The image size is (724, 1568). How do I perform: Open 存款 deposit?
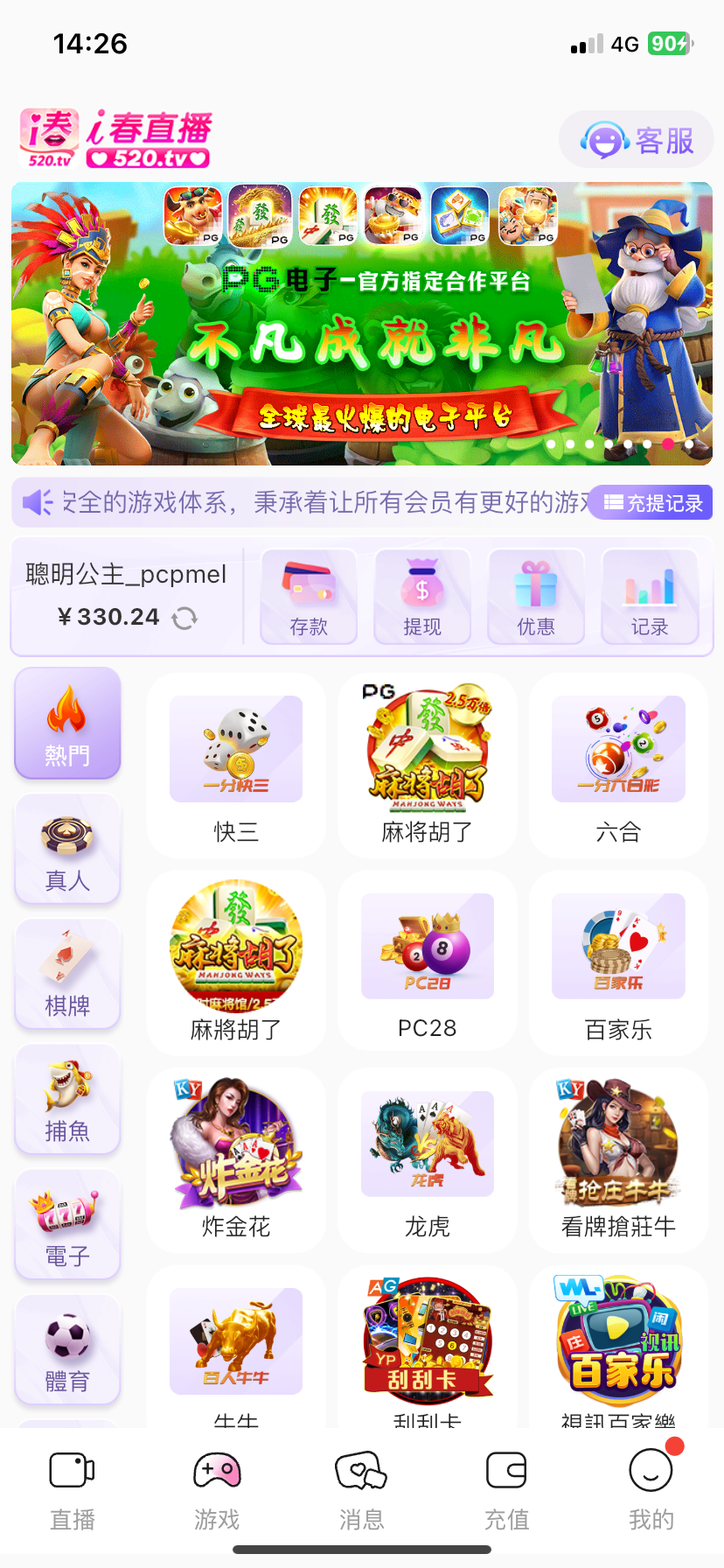point(309,597)
